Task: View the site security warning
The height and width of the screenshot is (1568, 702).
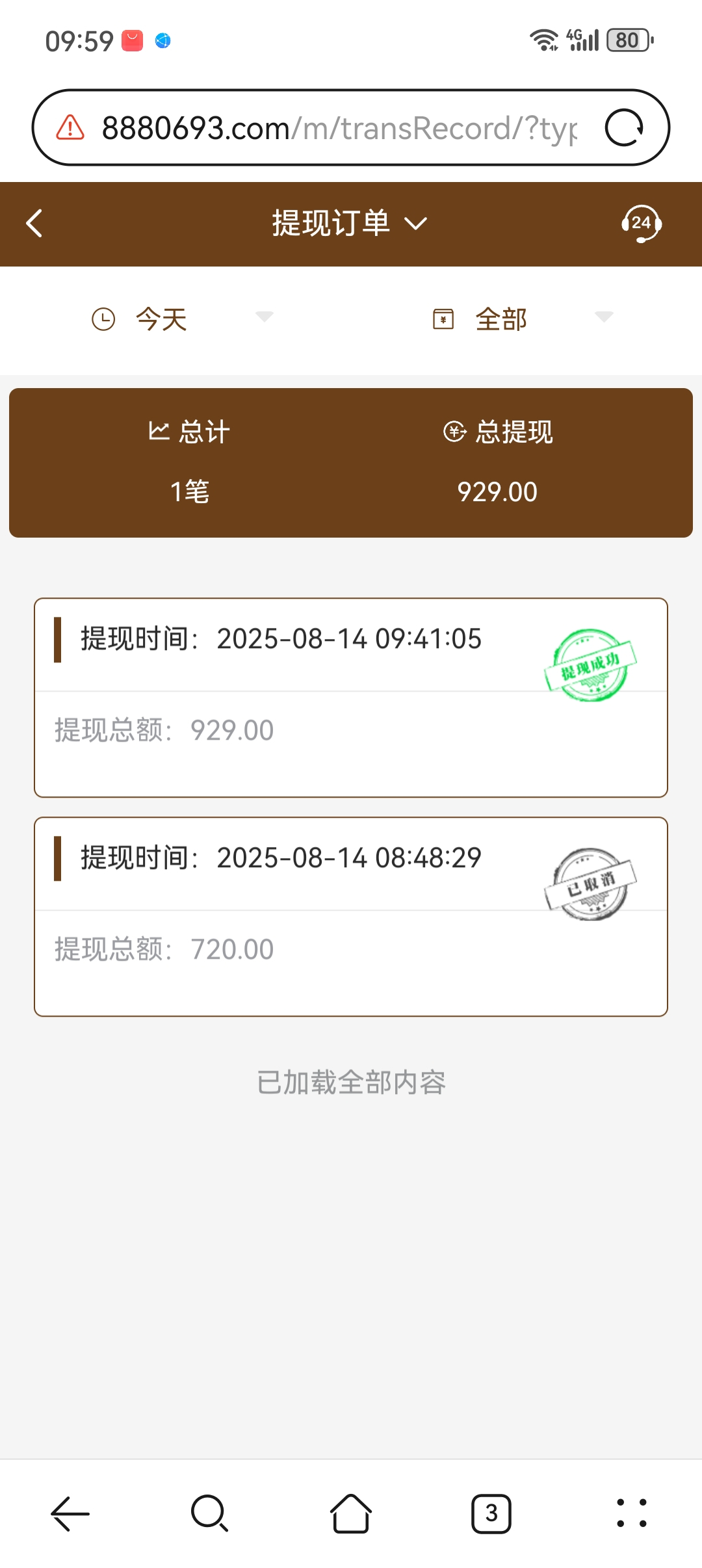Action: click(x=70, y=127)
